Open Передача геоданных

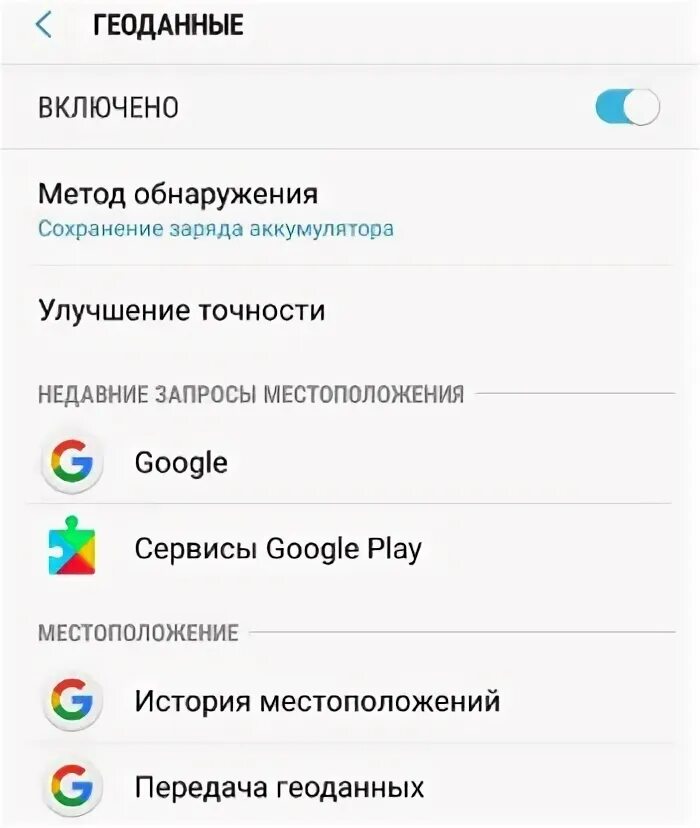point(279,786)
